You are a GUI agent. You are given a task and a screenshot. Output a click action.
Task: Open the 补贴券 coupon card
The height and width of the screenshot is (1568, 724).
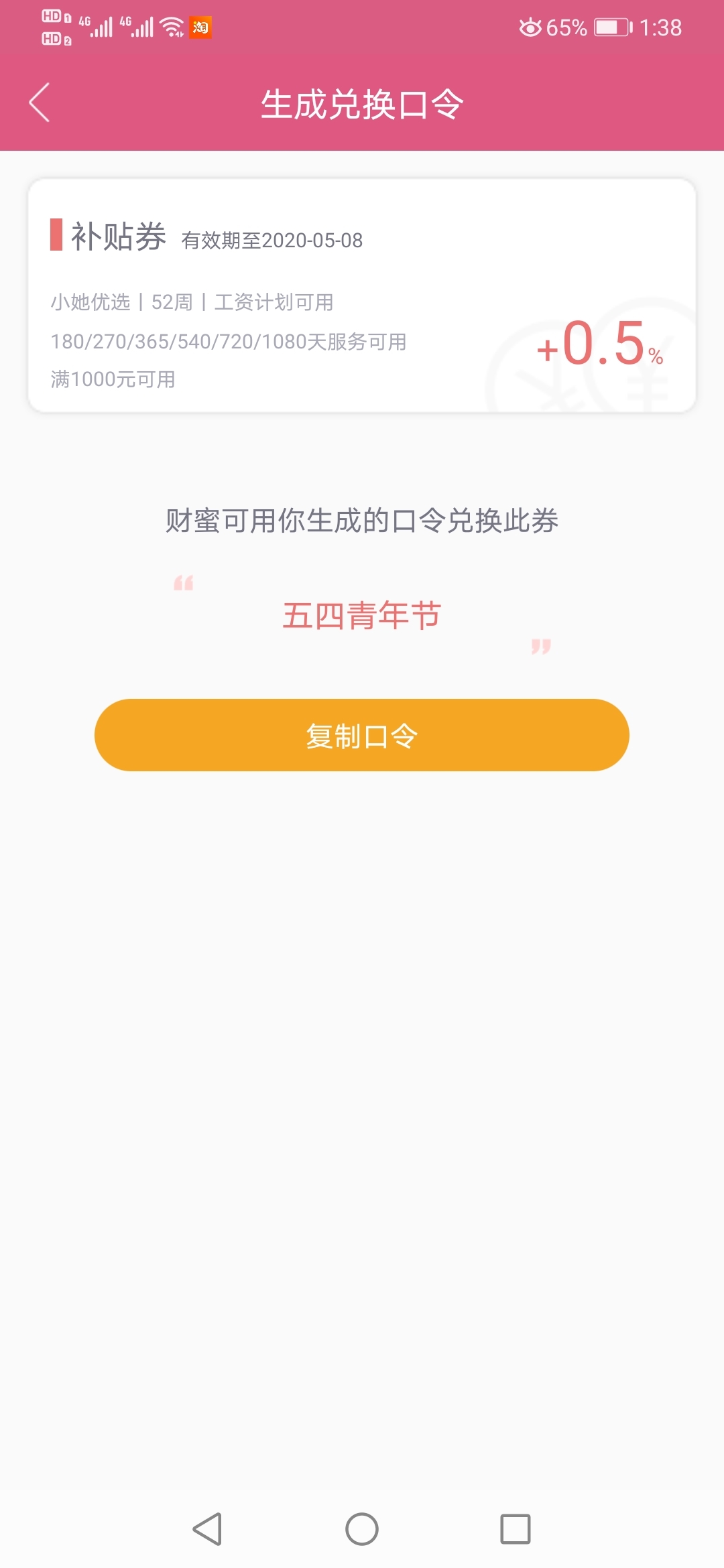(x=362, y=296)
